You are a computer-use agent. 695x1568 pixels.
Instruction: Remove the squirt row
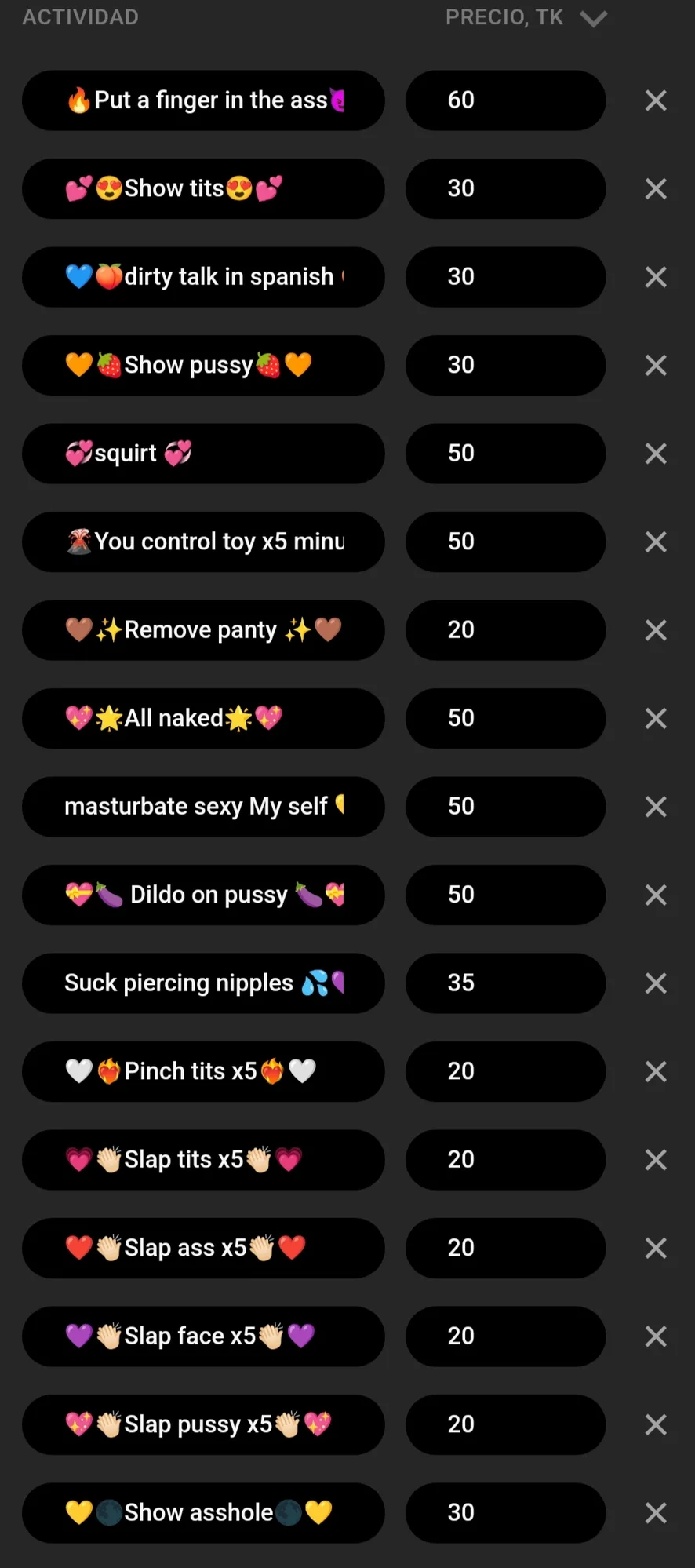(x=656, y=454)
